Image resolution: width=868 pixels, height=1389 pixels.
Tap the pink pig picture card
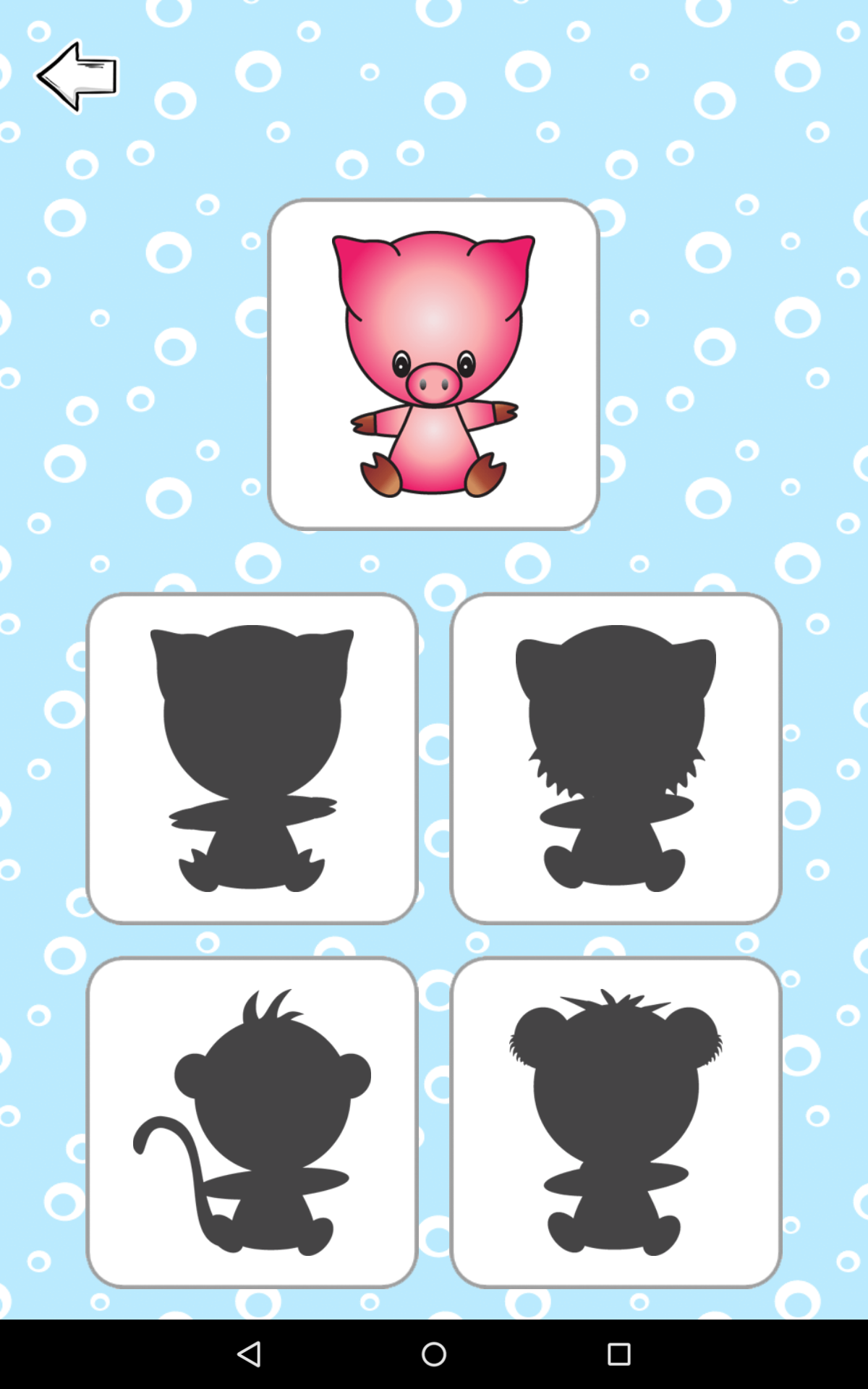click(x=433, y=364)
